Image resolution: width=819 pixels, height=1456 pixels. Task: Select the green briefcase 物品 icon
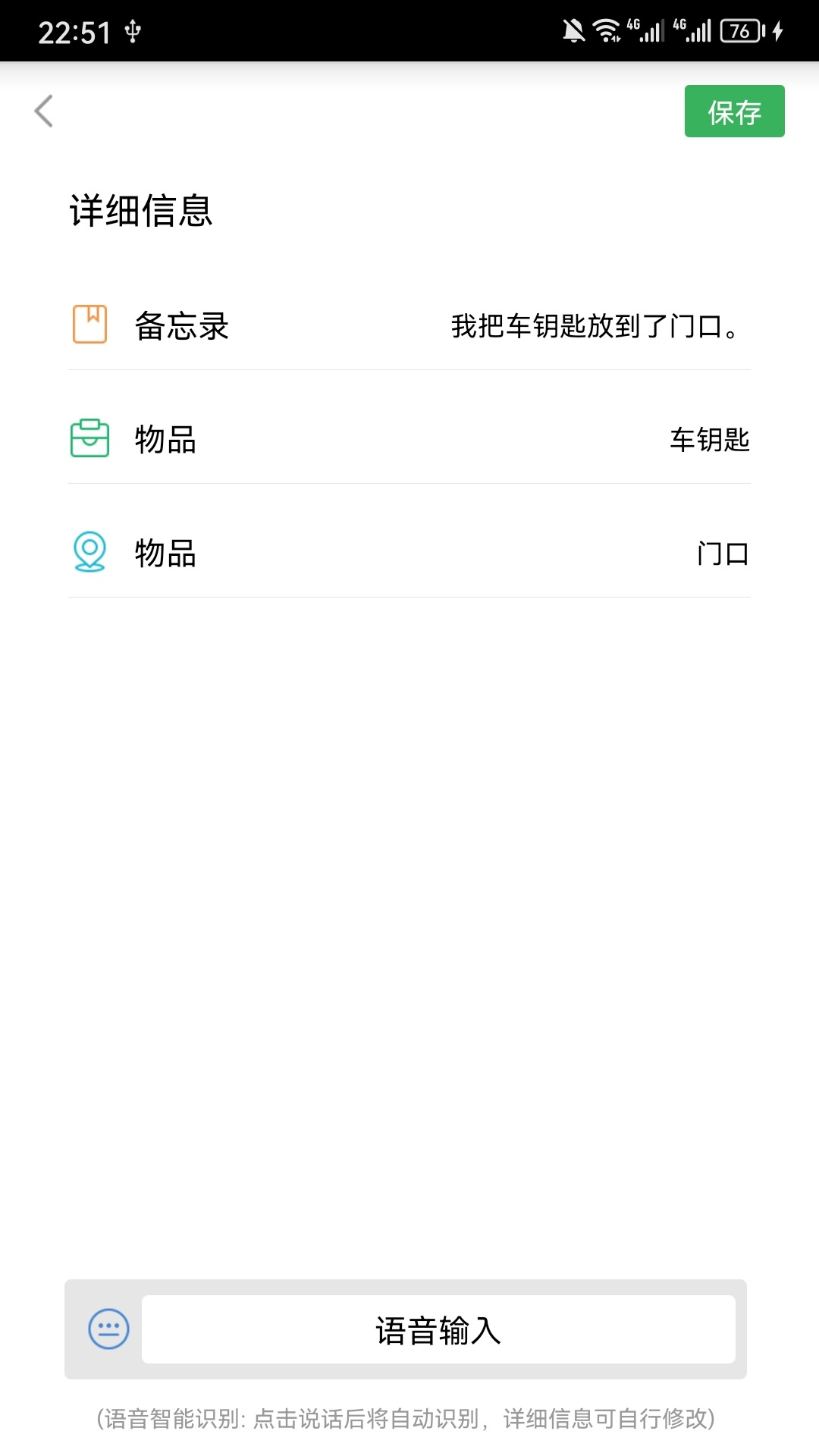(x=89, y=440)
